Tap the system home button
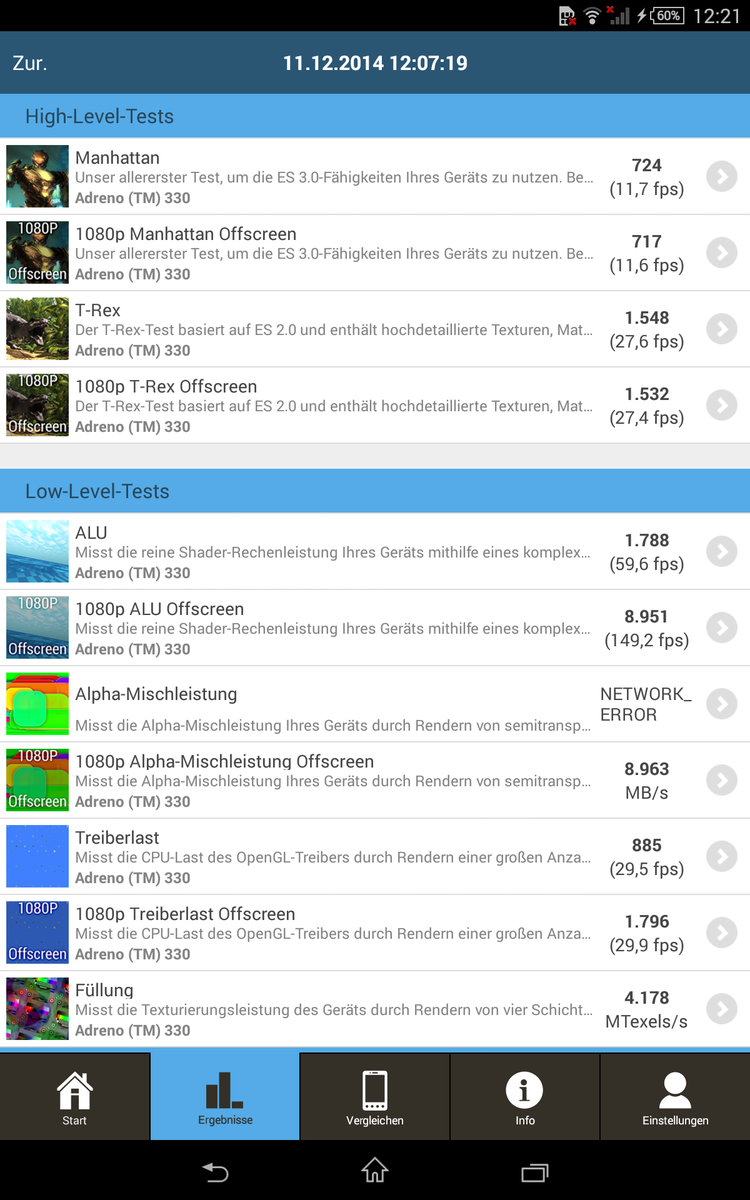This screenshot has width=750, height=1200. [x=375, y=1171]
